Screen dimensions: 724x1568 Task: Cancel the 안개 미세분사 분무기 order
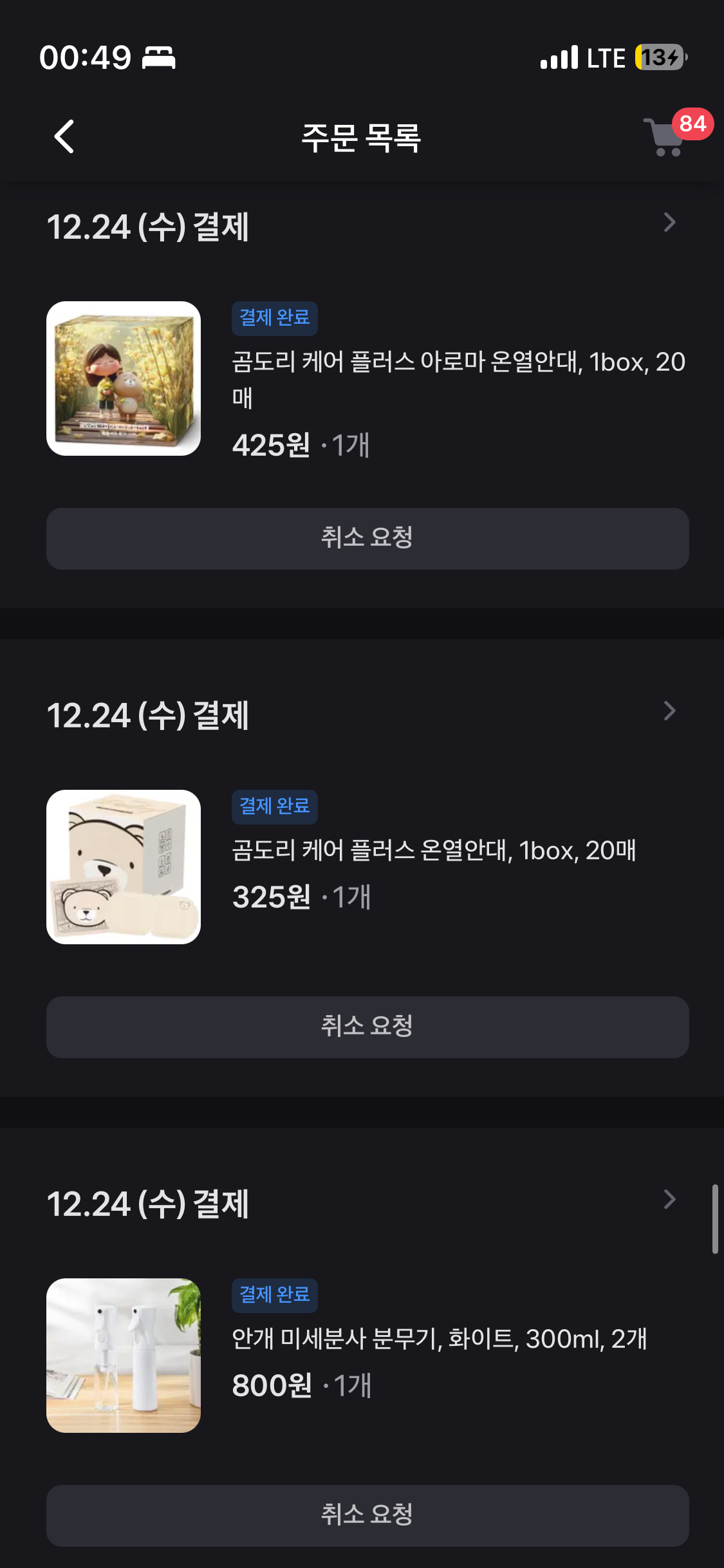[367, 1515]
